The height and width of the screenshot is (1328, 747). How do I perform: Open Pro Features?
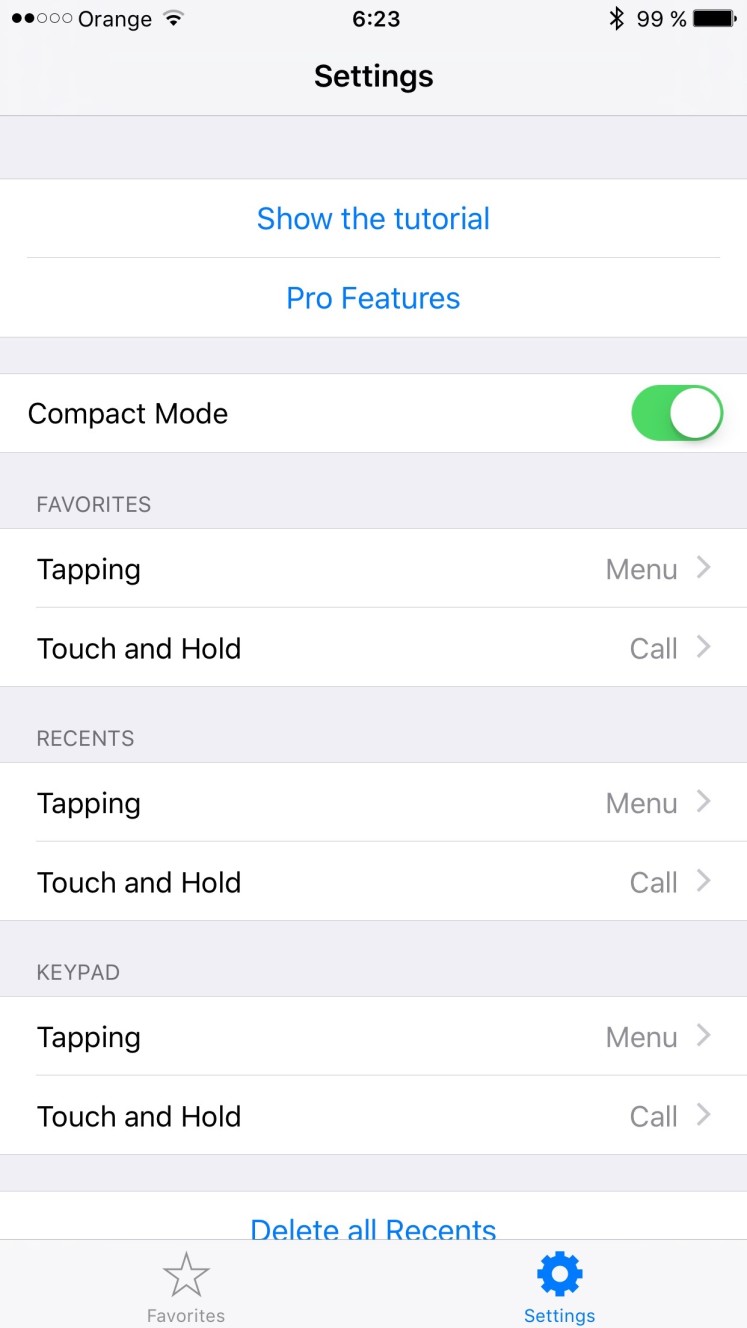click(373, 298)
